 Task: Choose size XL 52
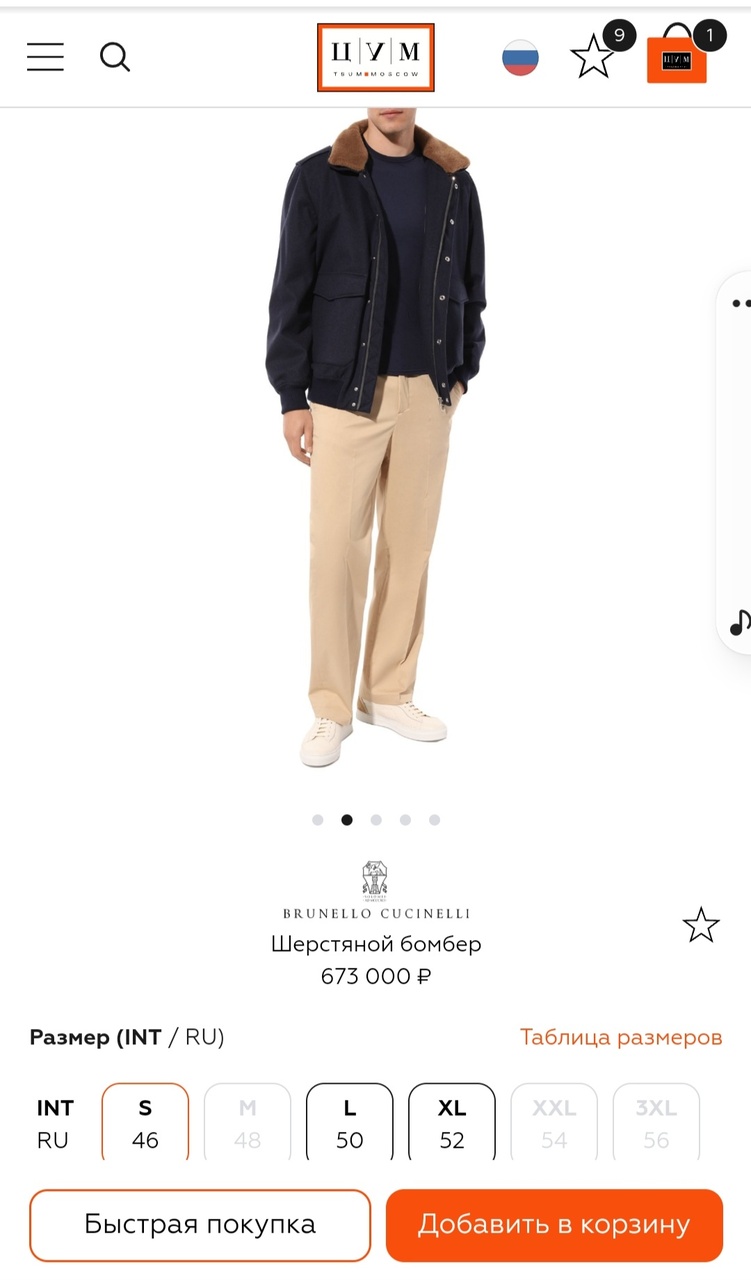click(452, 1122)
